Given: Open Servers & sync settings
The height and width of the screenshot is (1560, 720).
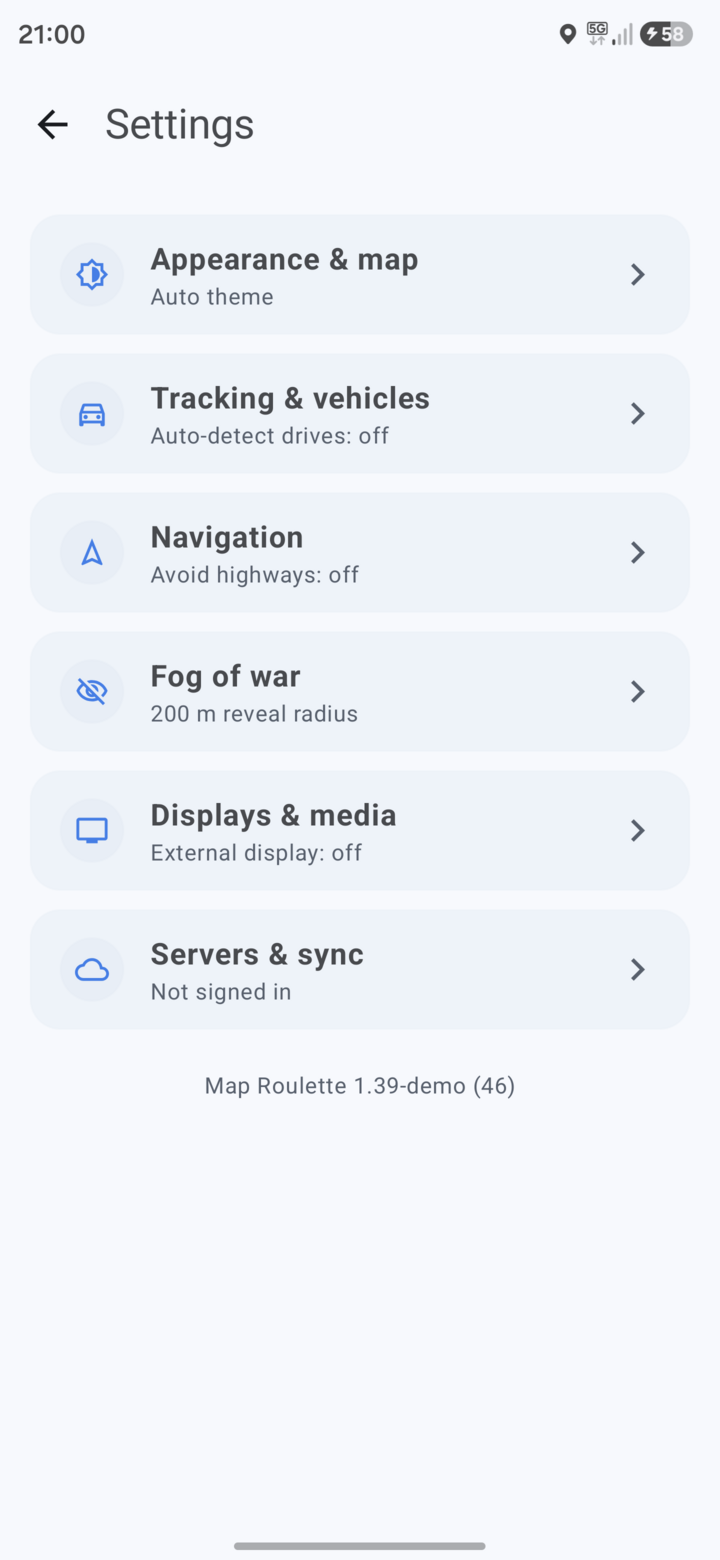Looking at the screenshot, I should point(360,969).
